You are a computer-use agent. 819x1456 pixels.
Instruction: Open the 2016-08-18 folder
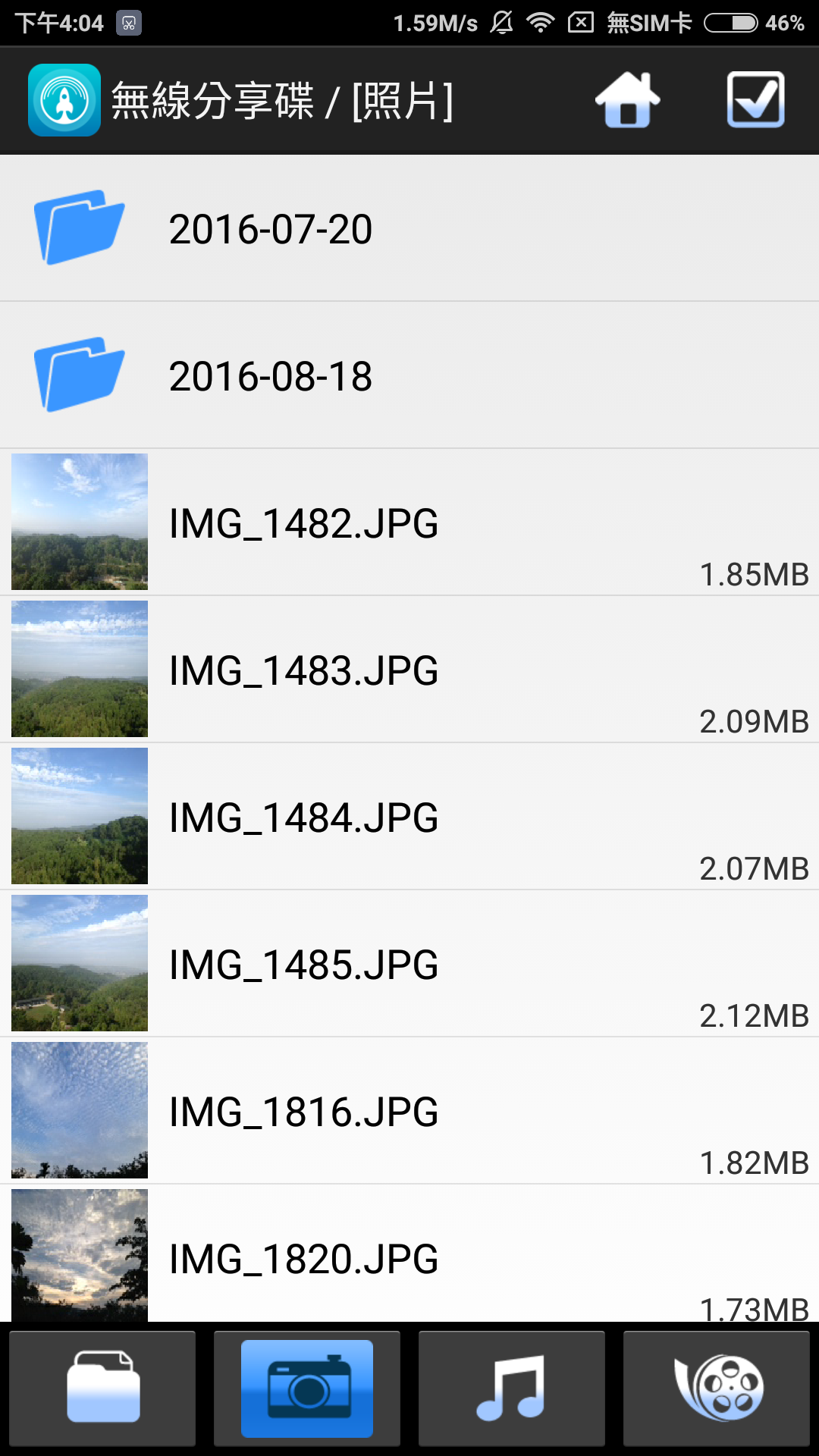pyautogui.click(x=409, y=375)
